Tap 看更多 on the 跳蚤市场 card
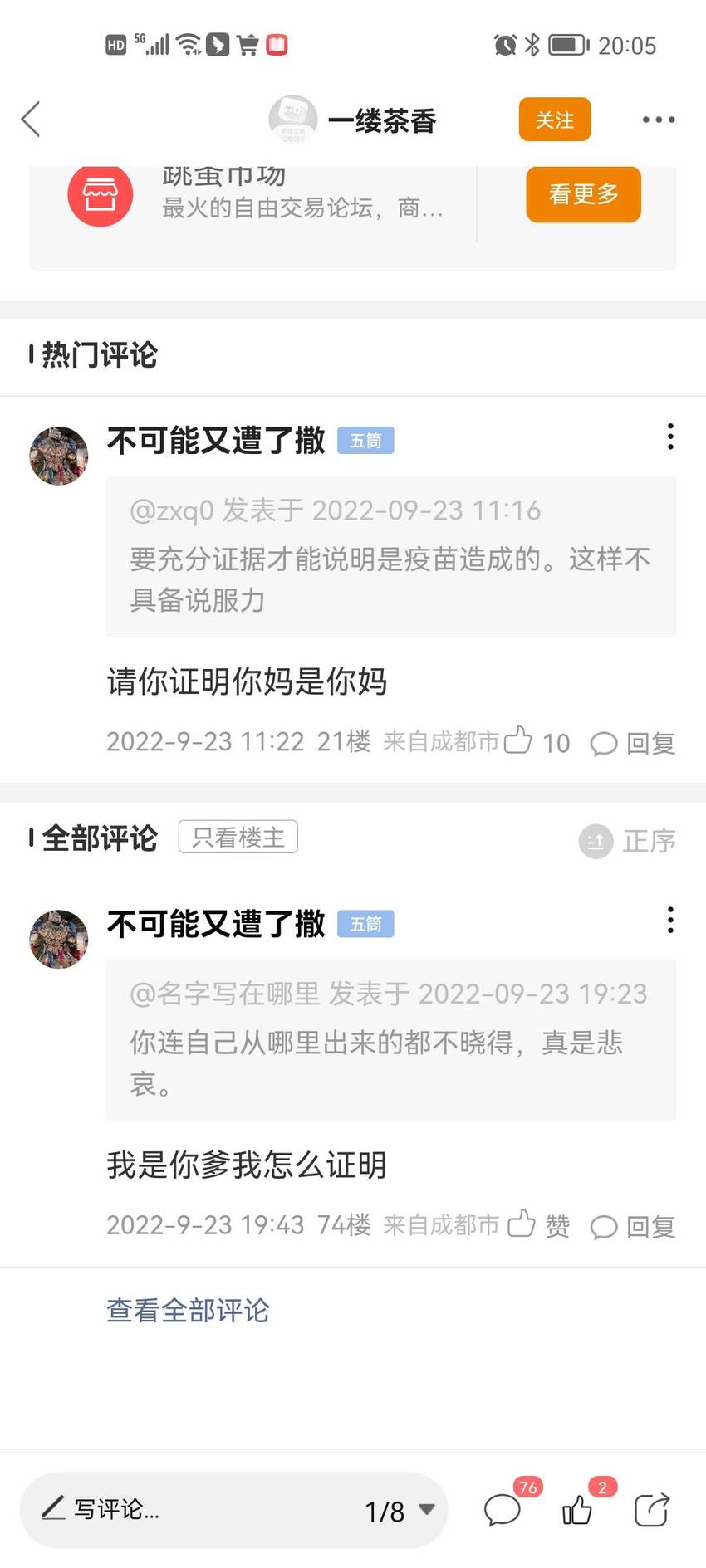This screenshot has width=706, height=1568. [583, 194]
